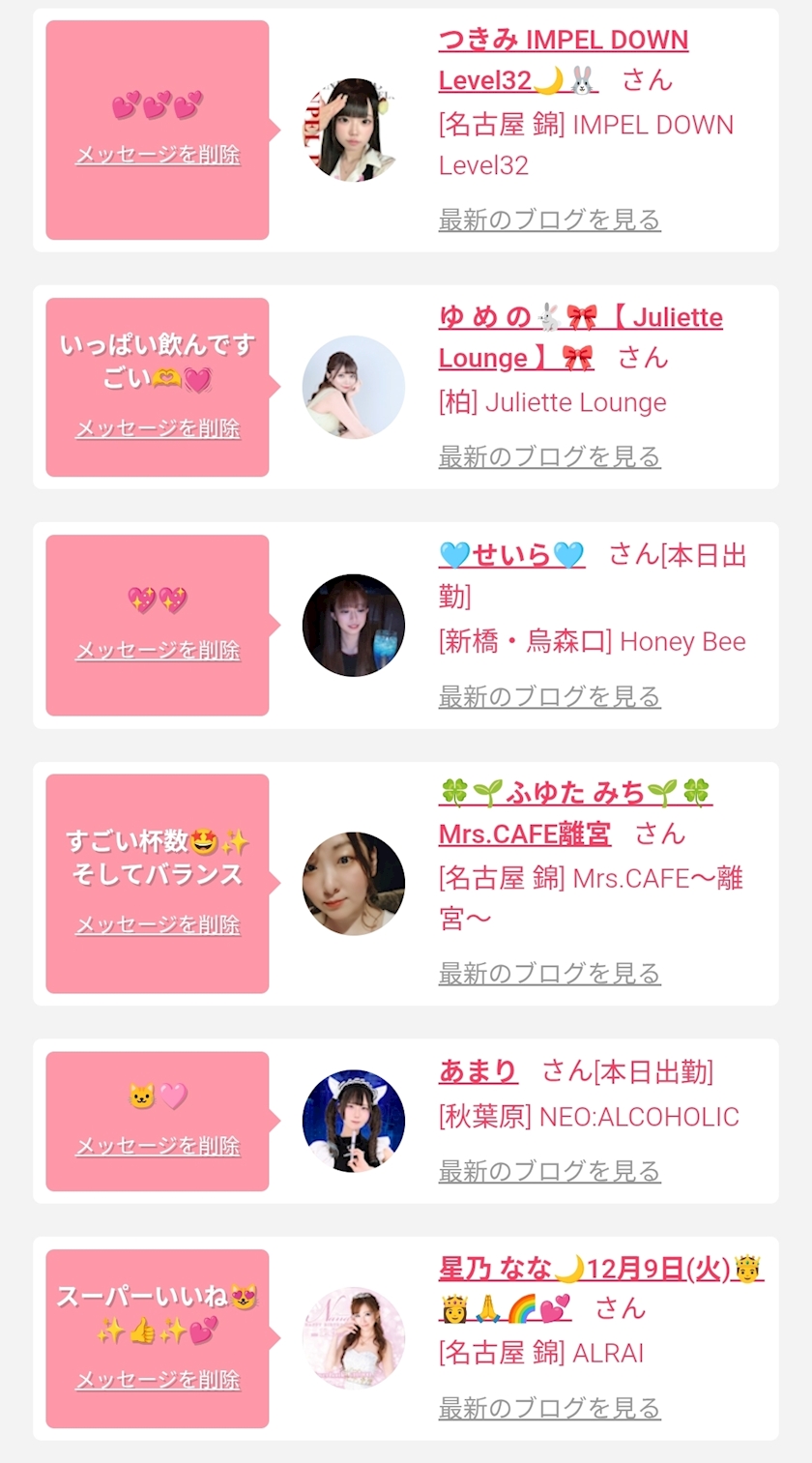Delete the message sent to つきみ
Image resolution: width=812 pixels, height=1463 pixels.
[158, 156]
